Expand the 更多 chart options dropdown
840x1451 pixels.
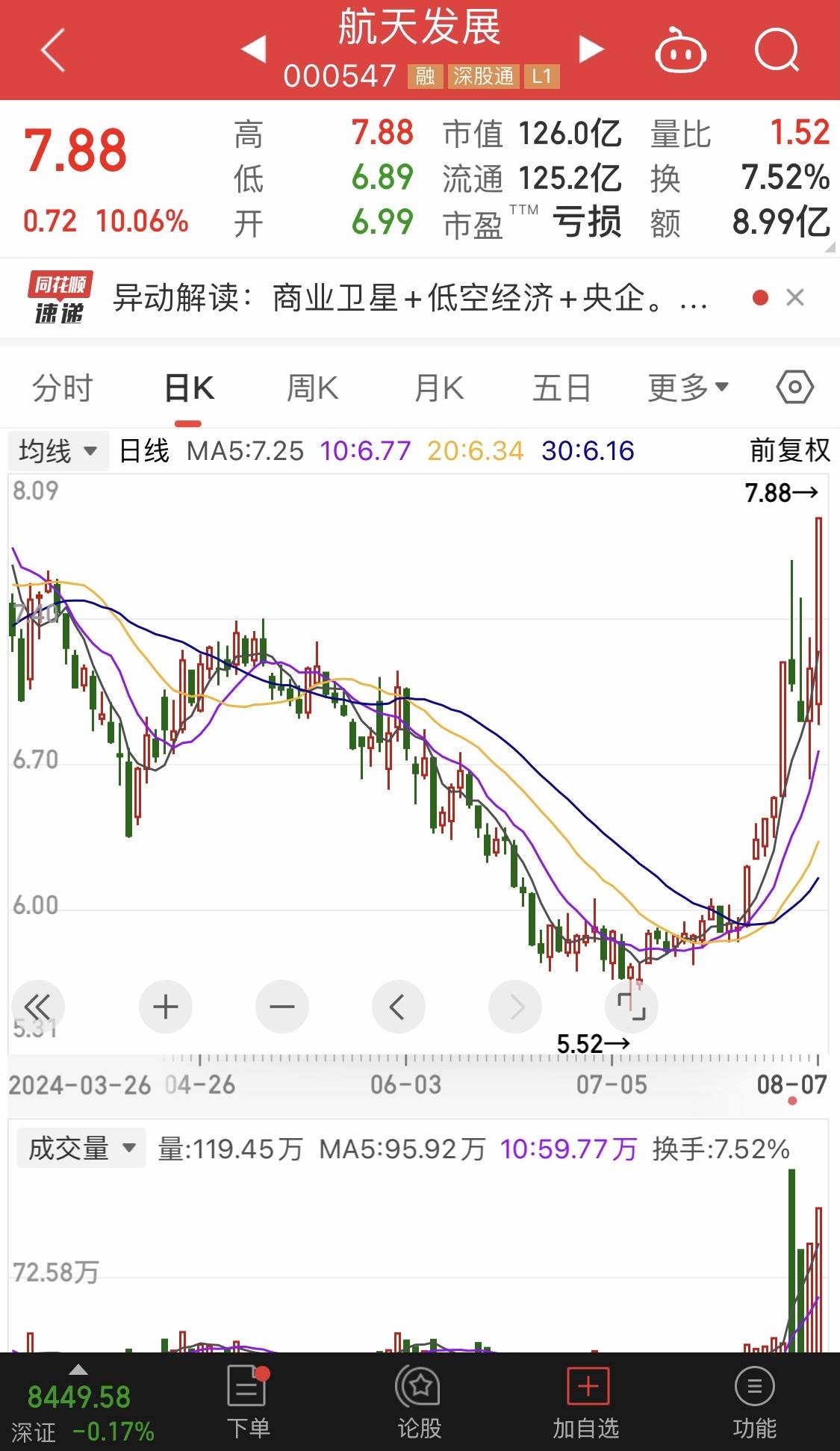click(x=688, y=388)
